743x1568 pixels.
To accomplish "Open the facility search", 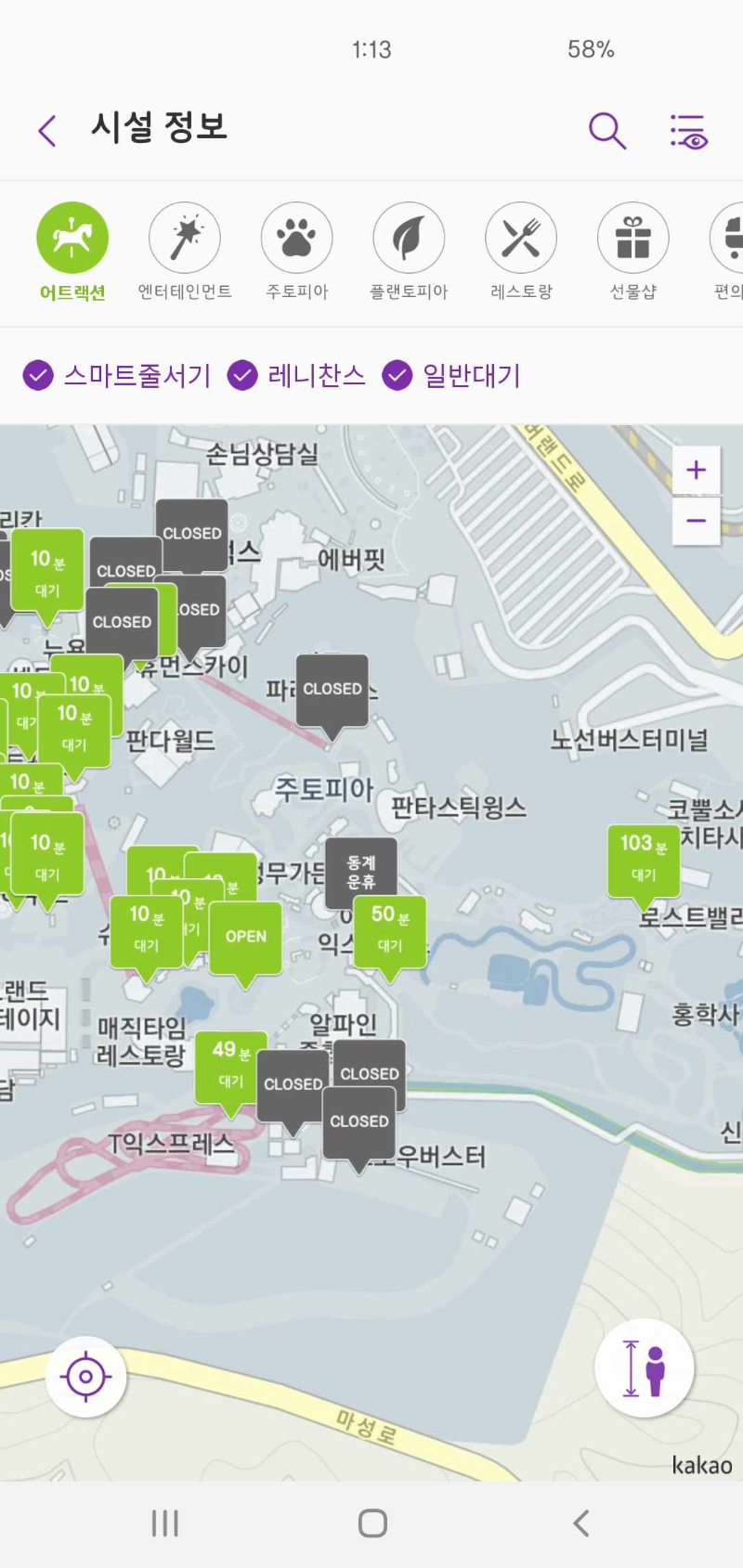I will [x=607, y=131].
